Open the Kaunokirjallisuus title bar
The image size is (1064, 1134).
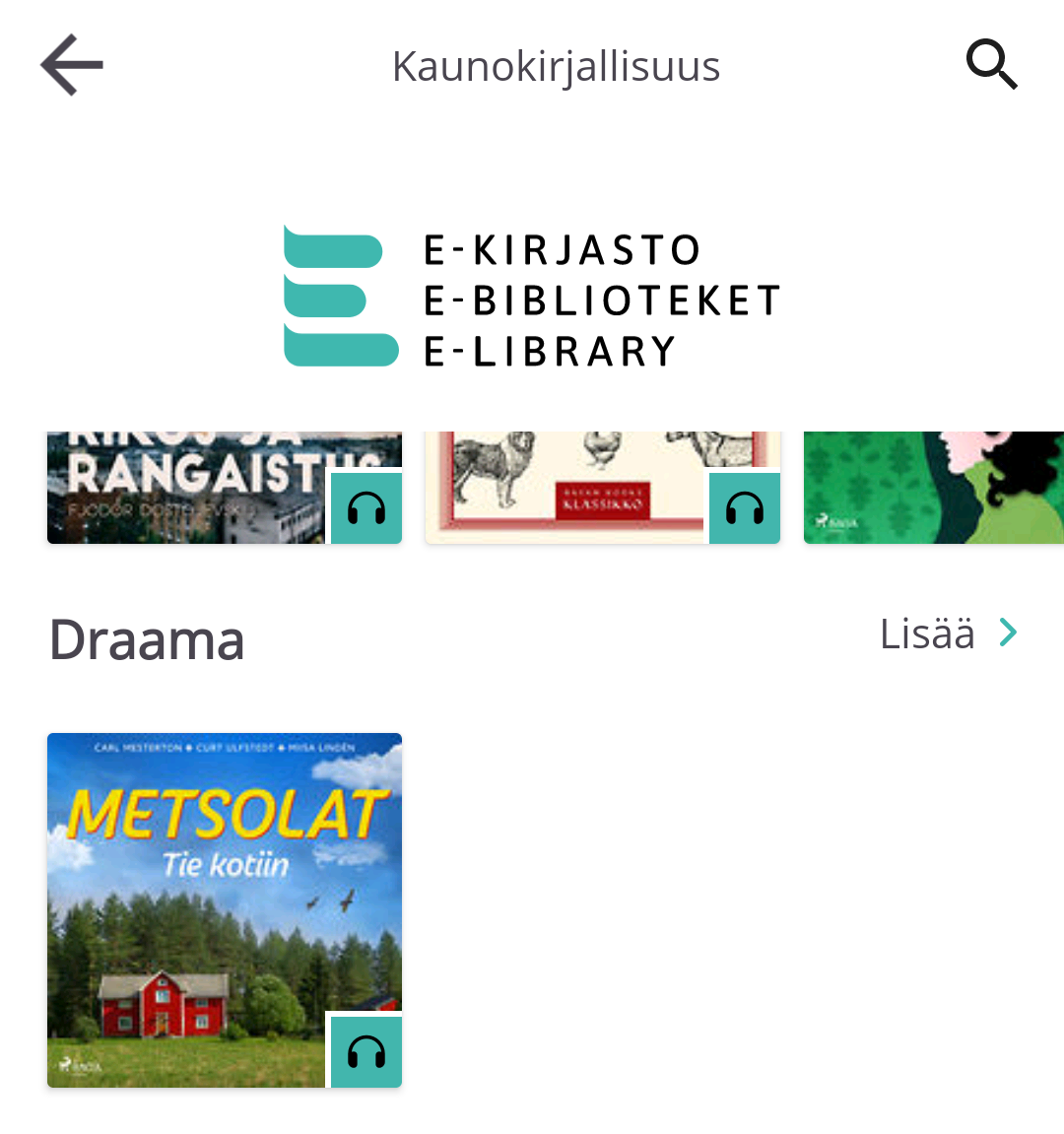[557, 65]
